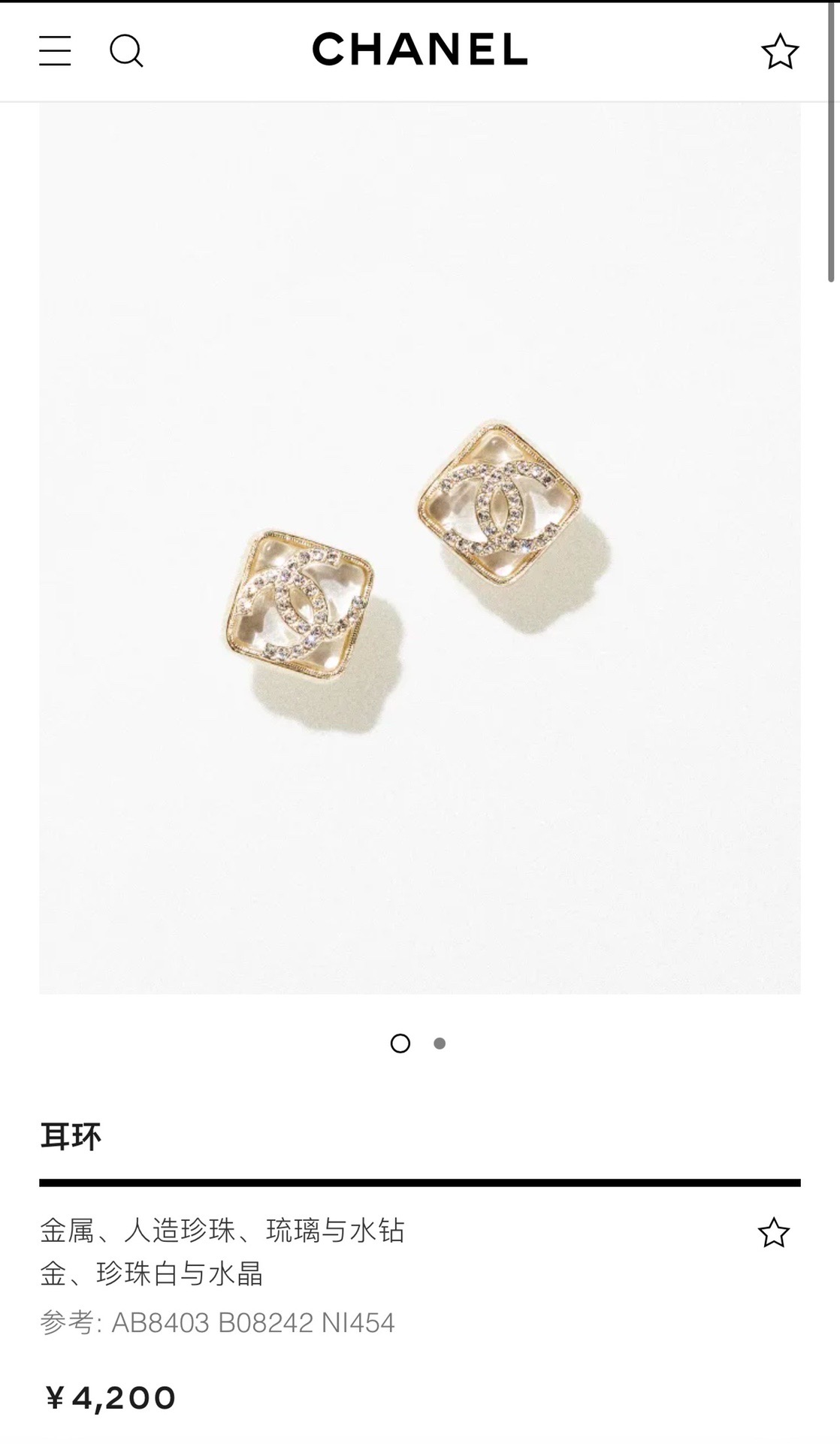840x1444 pixels.
Task: View the earrings product photo
Action: [x=419, y=548]
